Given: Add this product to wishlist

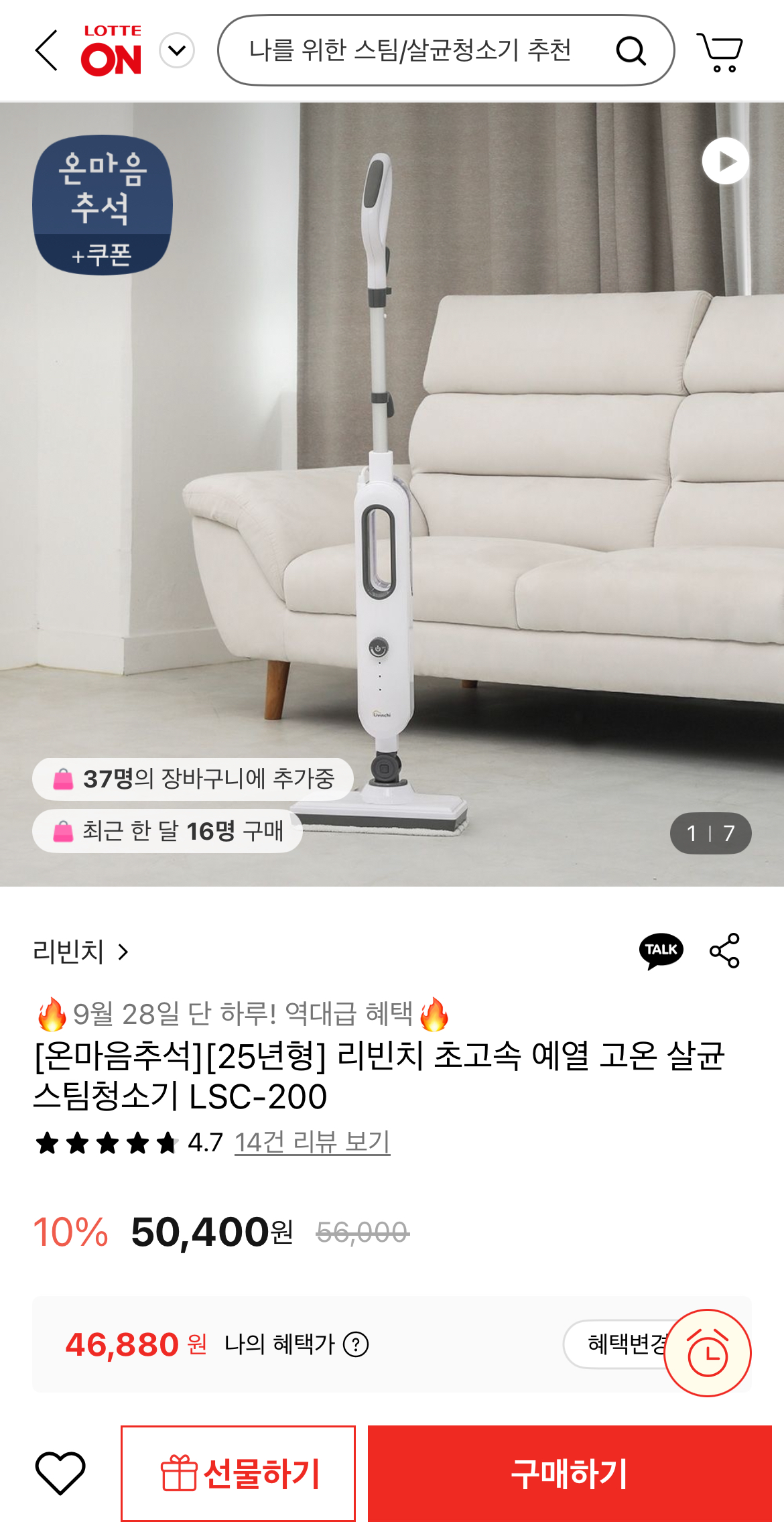Looking at the screenshot, I should 60,1473.
